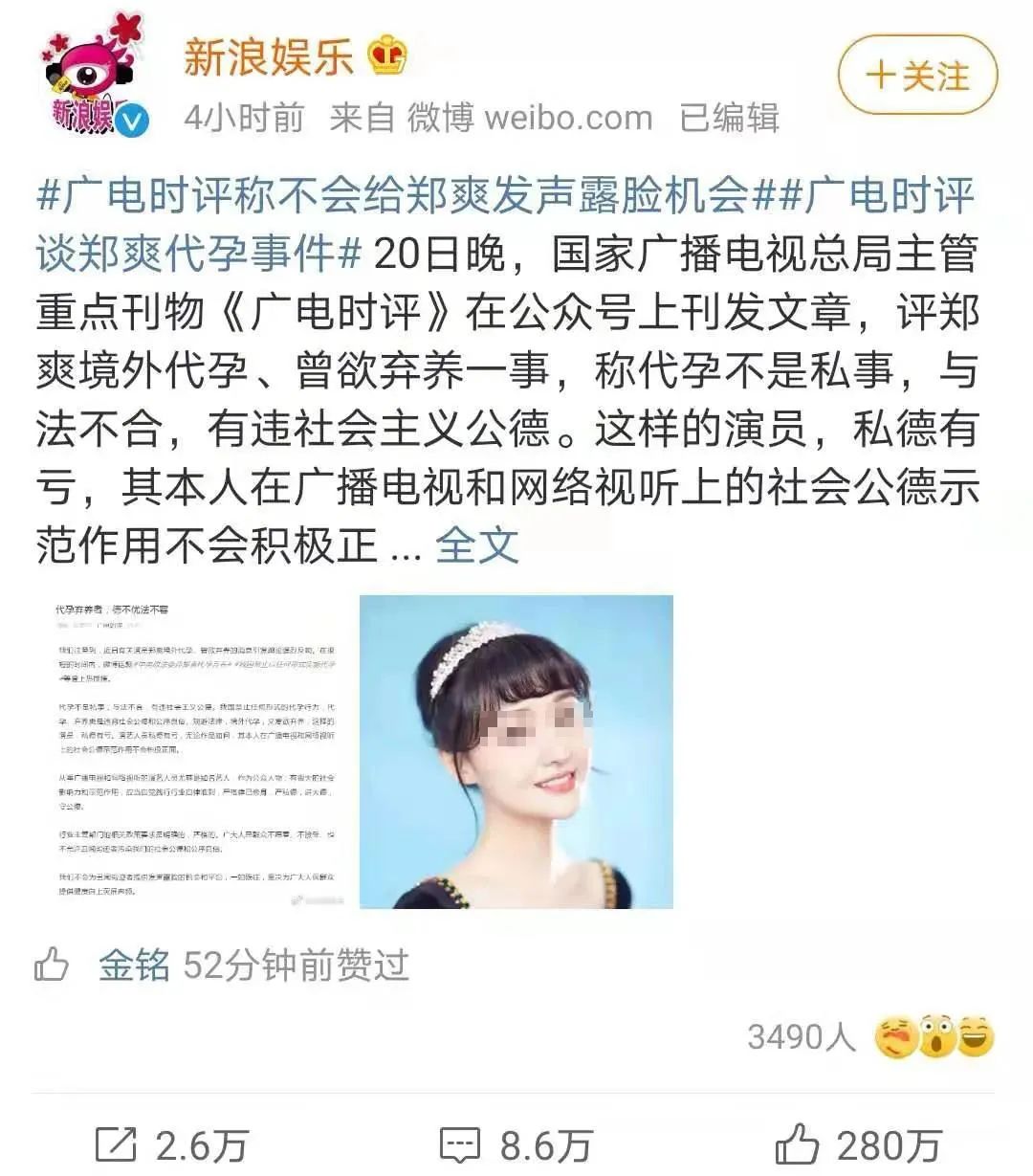View the 3490人 reaction list
This screenshot has height=1176, width=1033.
pos(802,1036)
